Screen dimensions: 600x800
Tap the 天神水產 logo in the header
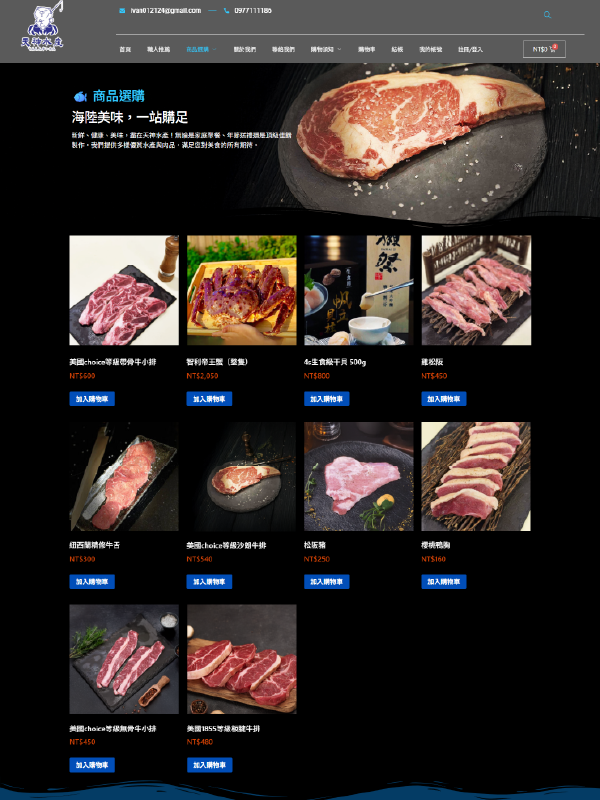tap(43, 27)
